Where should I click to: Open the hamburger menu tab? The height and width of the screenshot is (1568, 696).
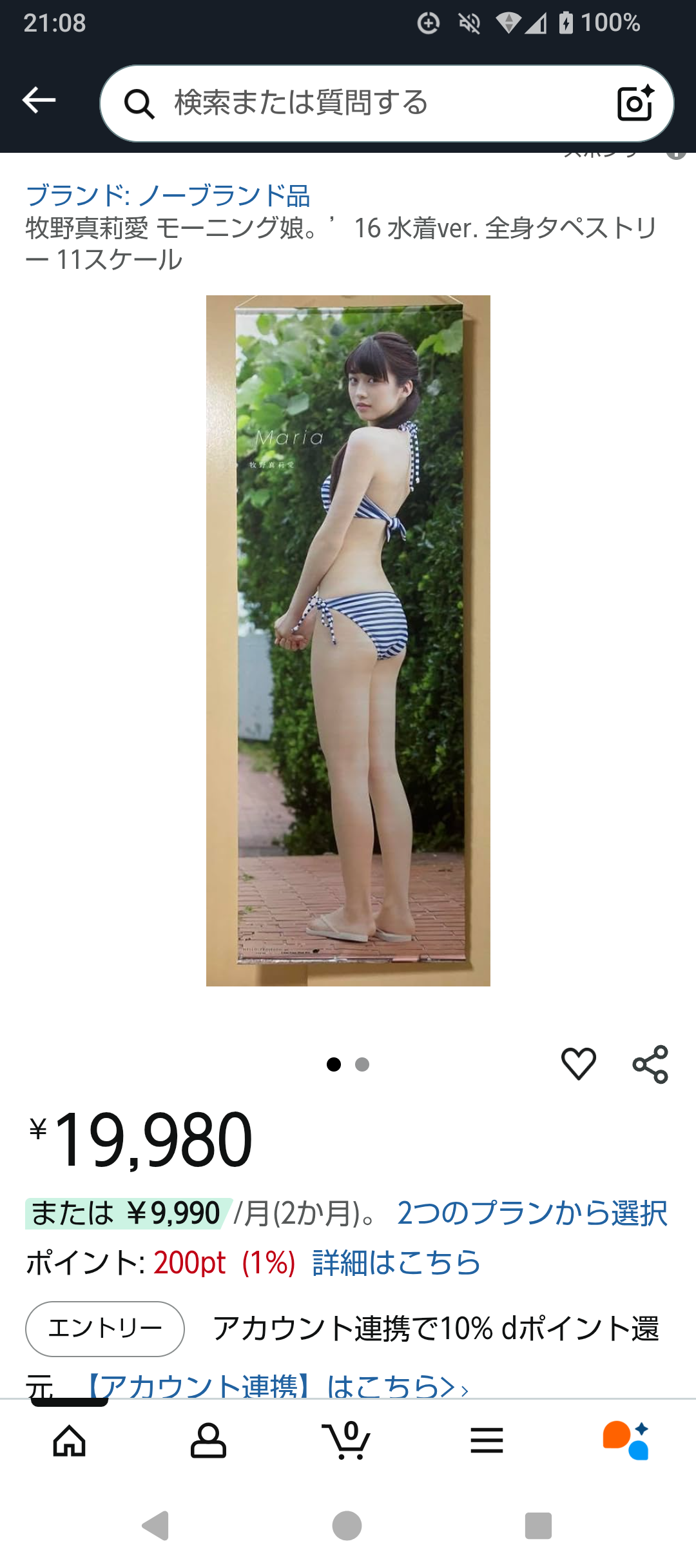point(487,1440)
